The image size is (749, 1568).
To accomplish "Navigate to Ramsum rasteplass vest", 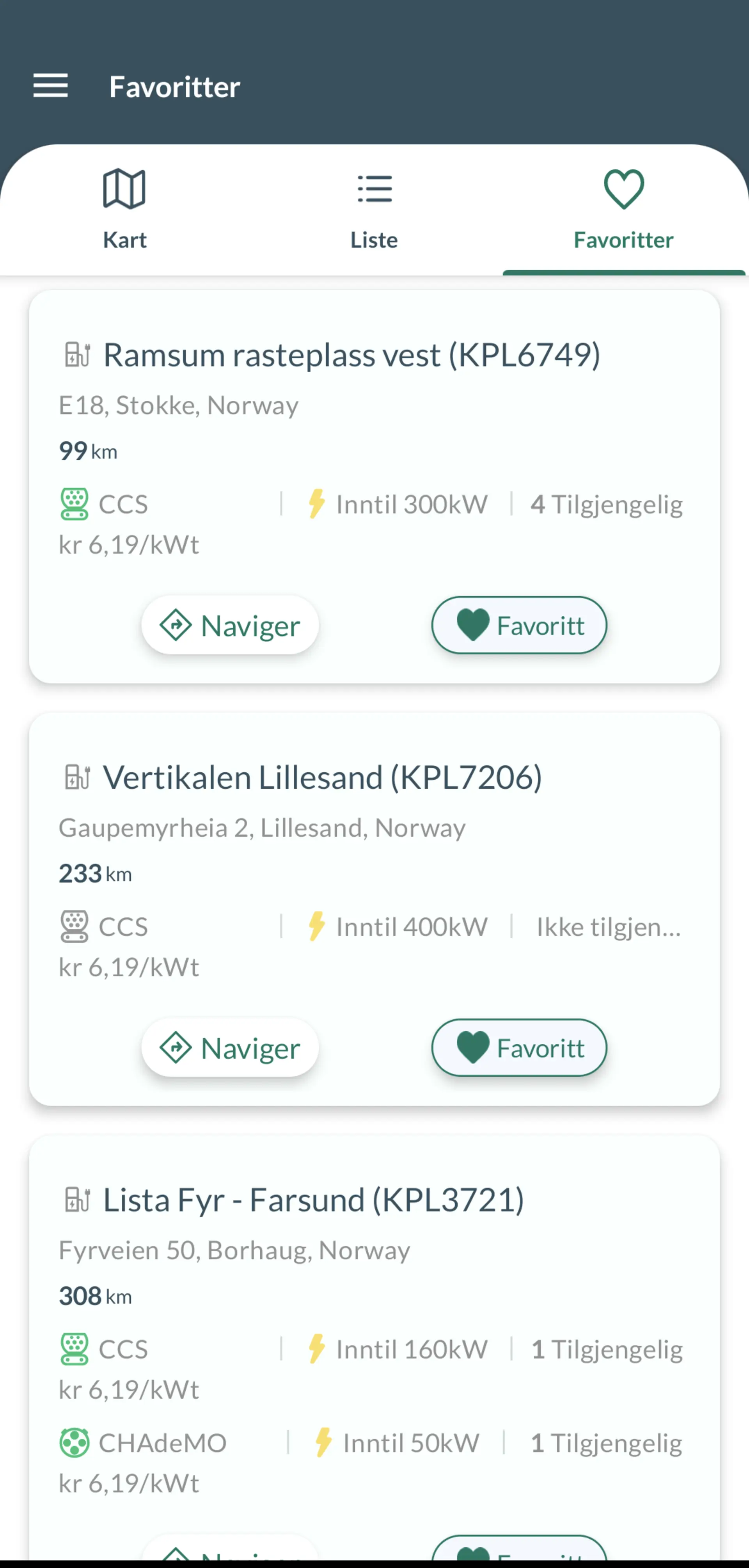I will (230, 625).
